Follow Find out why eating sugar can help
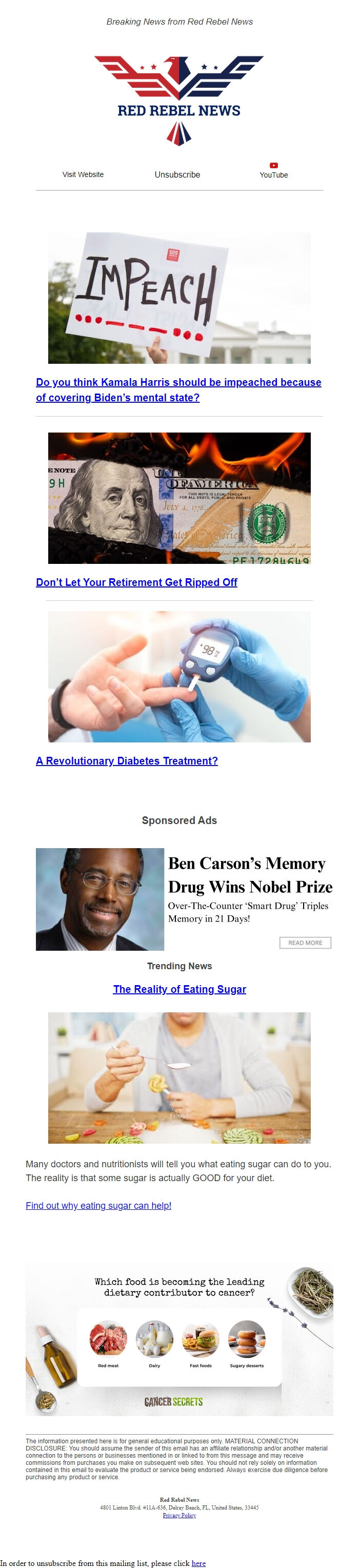The width and height of the screenshot is (359, 1568). pos(98,1205)
